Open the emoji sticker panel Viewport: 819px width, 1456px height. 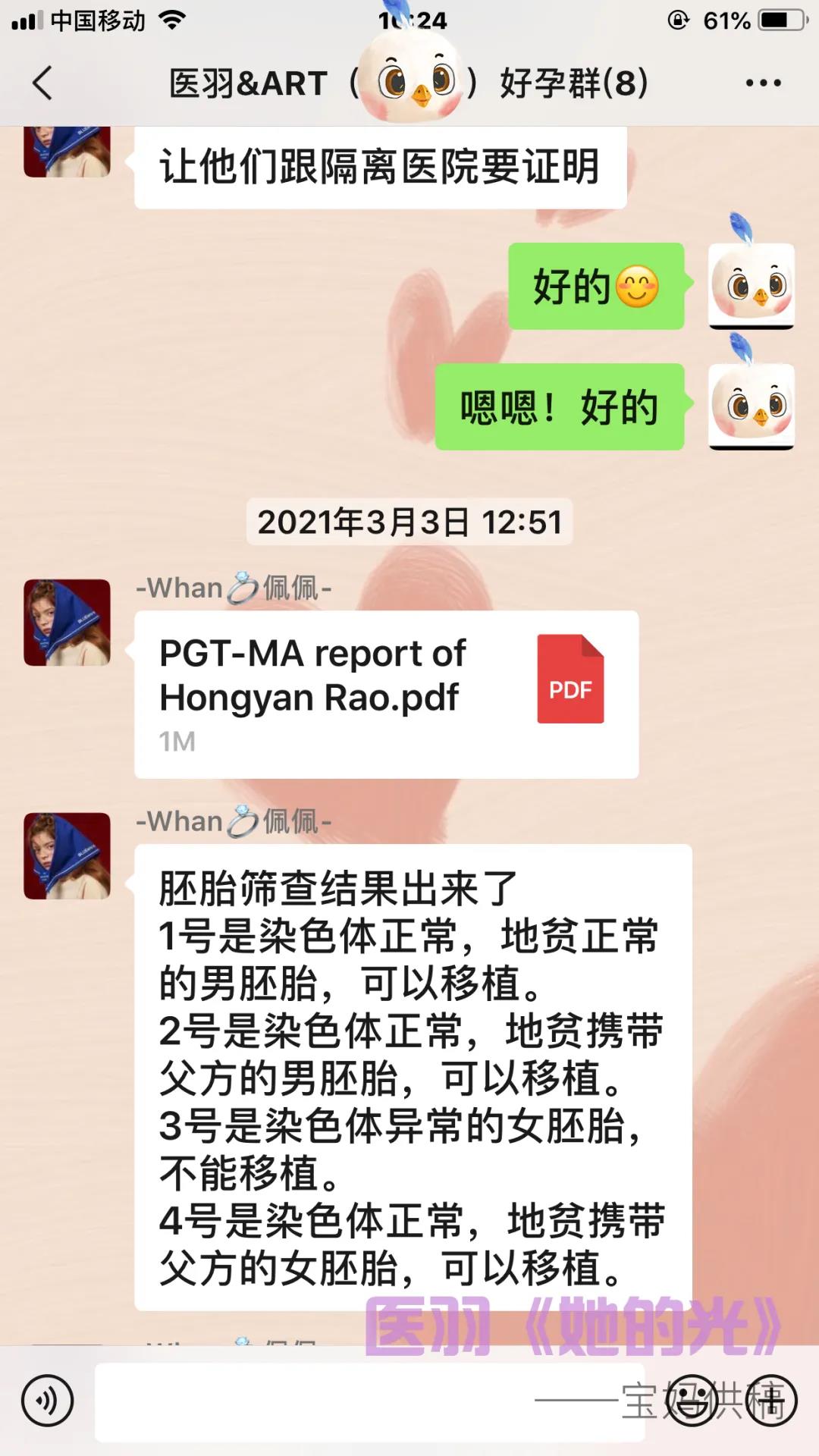point(692,1401)
